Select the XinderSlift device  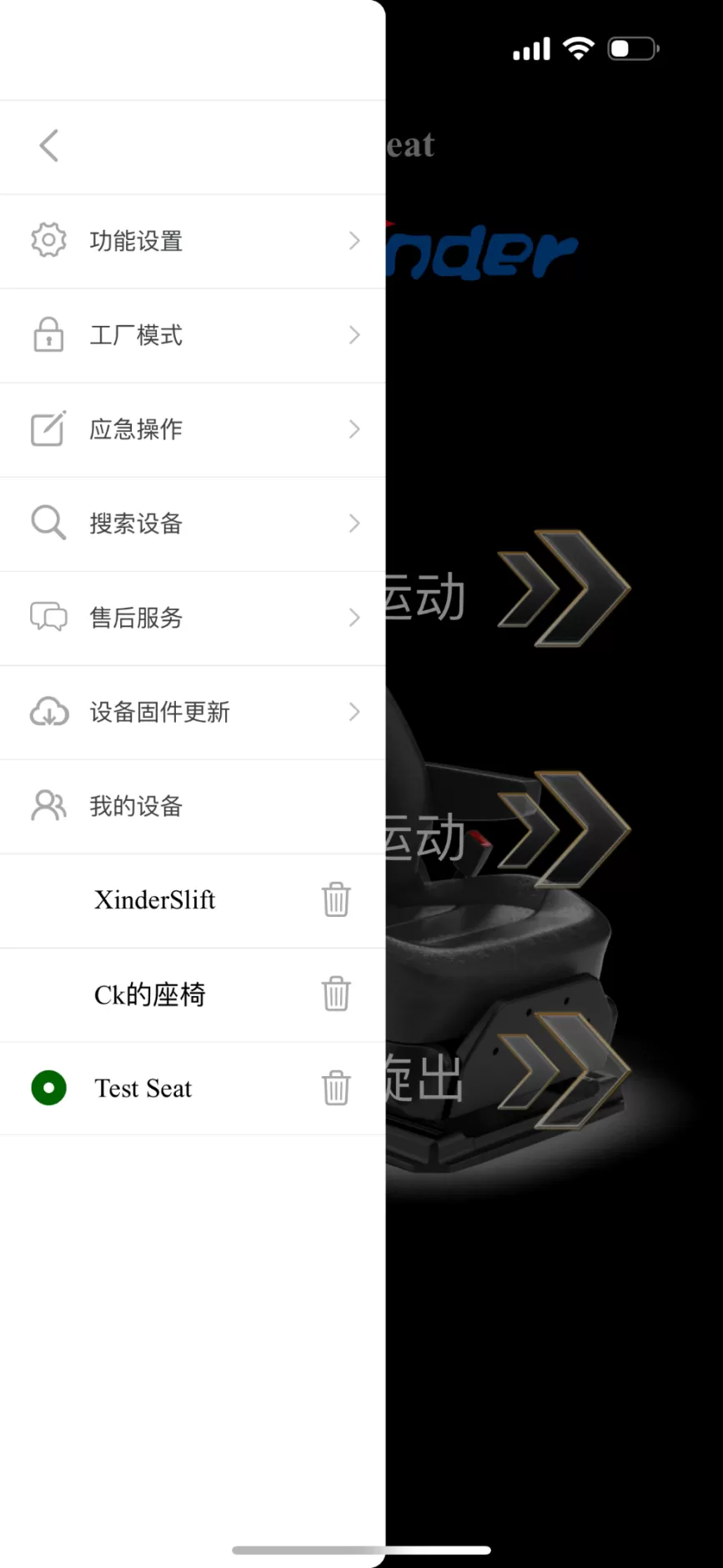pyautogui.click(x=155, y=900)
